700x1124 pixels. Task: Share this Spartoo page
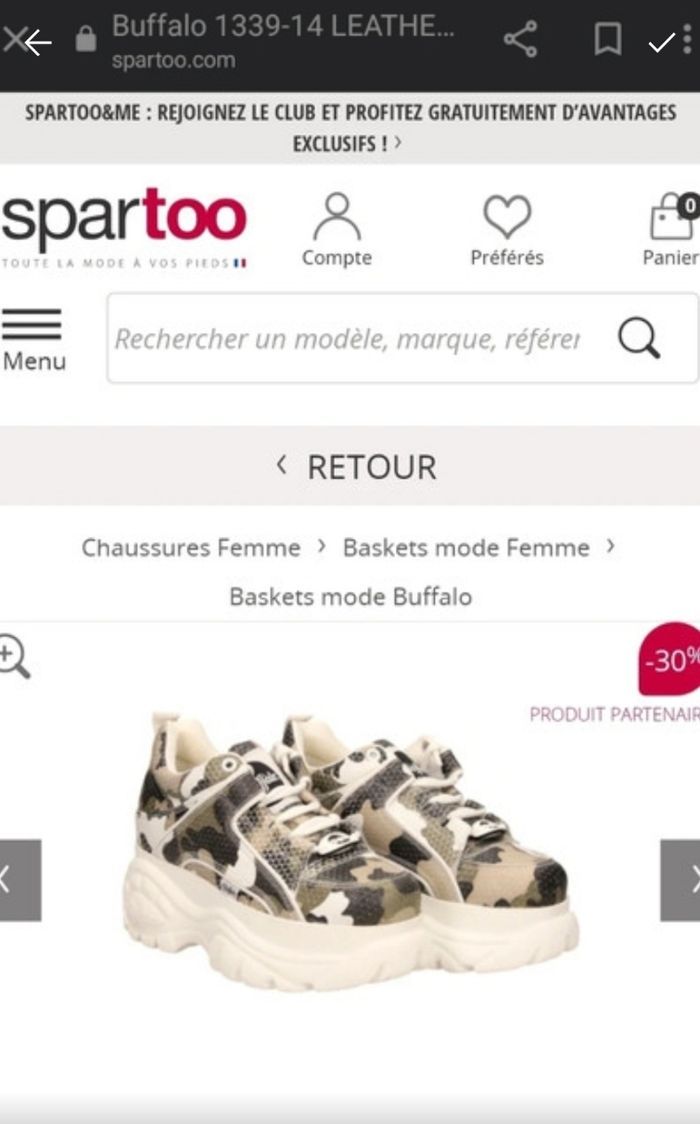(520, 40)
